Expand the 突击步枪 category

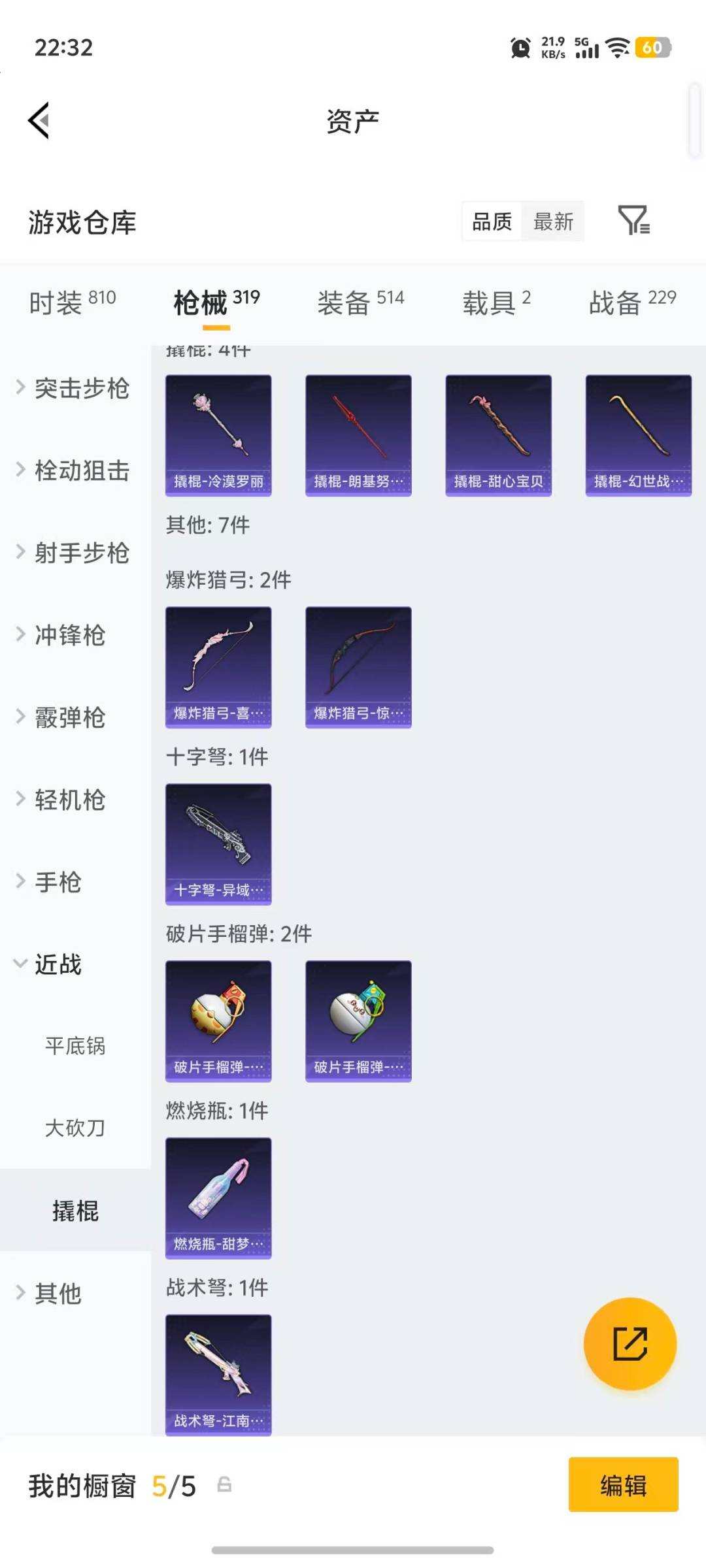(x=80, y=389)
